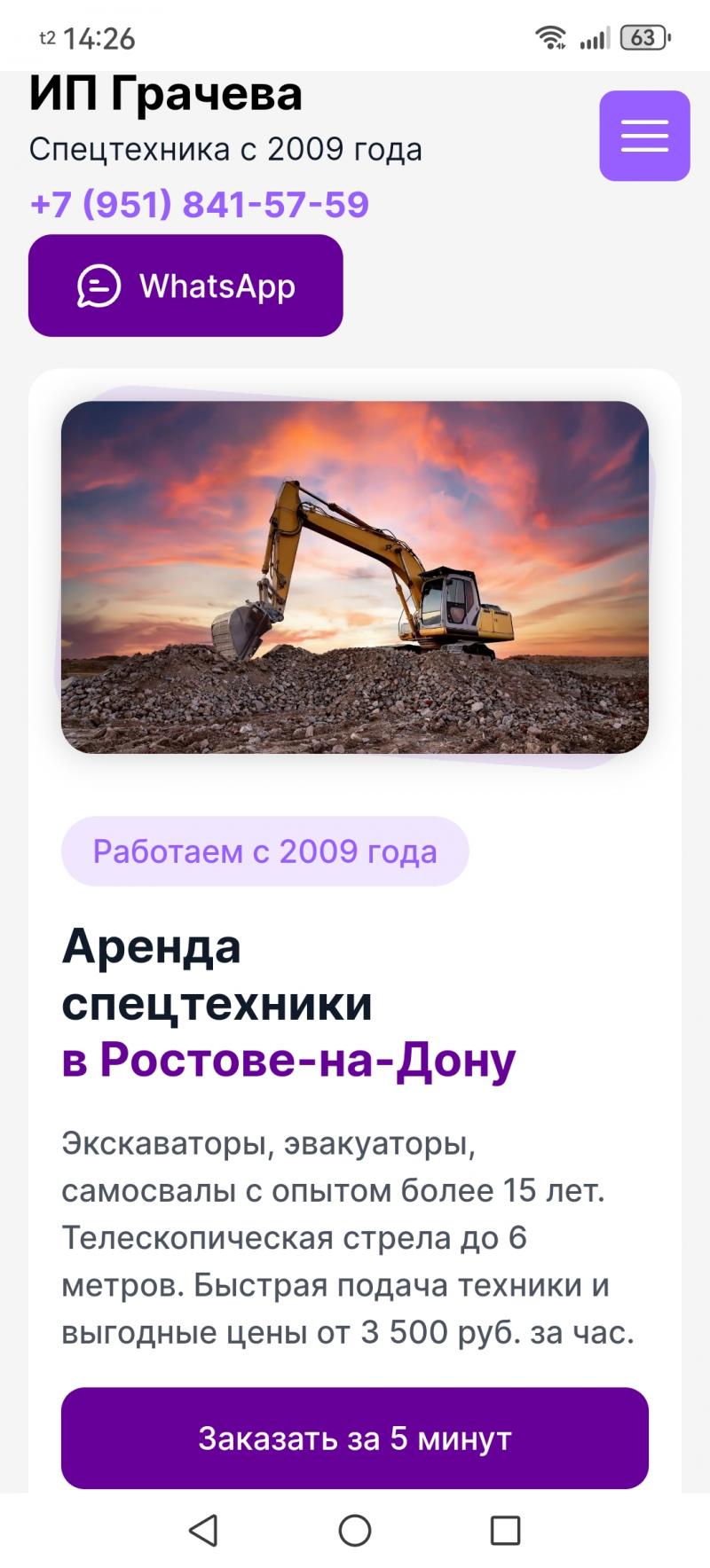The image size is (710, 1568).
Task: Return to the home screen
Action: click(x=354, y=1530)
